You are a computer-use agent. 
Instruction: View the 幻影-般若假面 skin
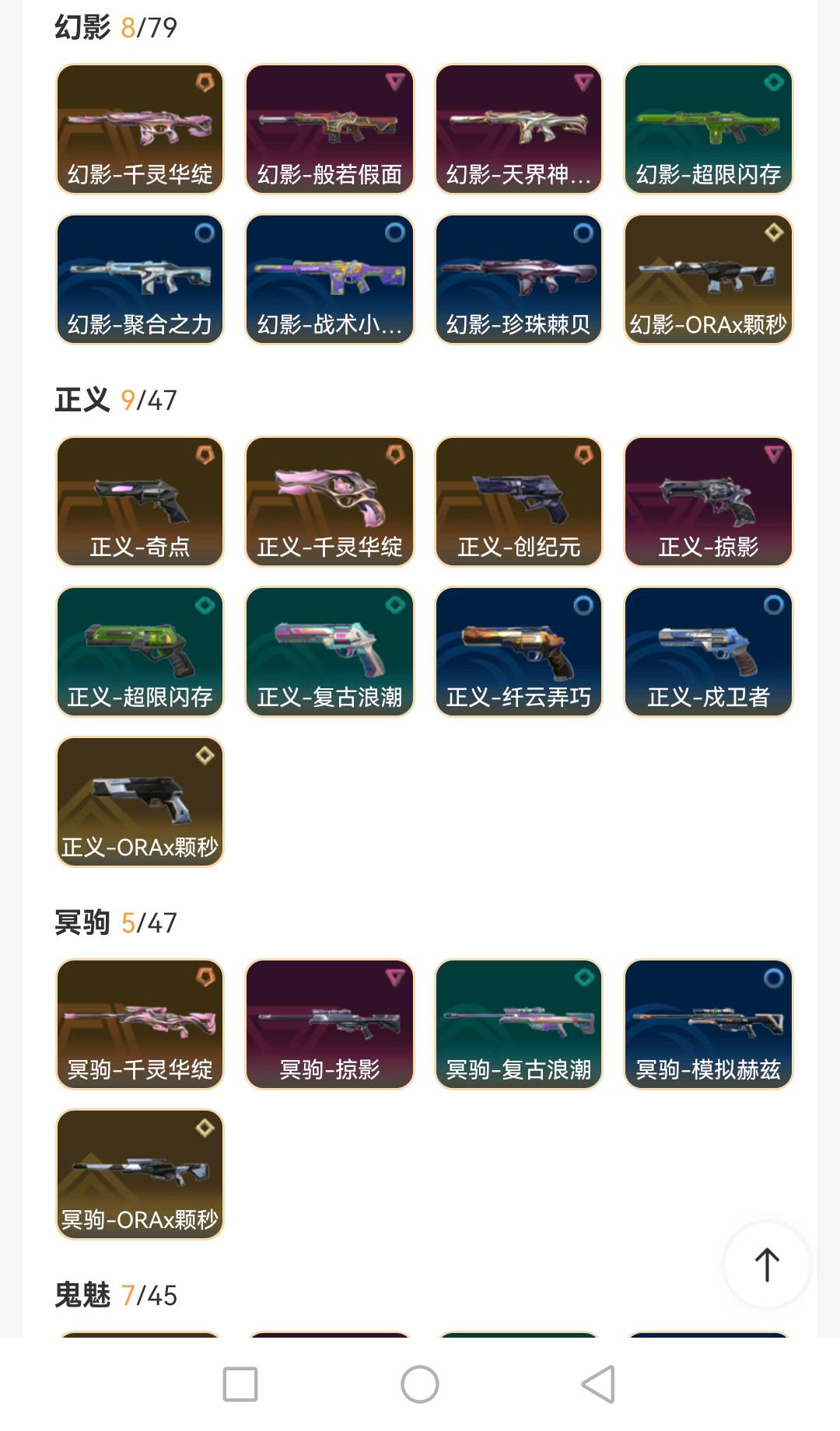[x=330, y=129]
